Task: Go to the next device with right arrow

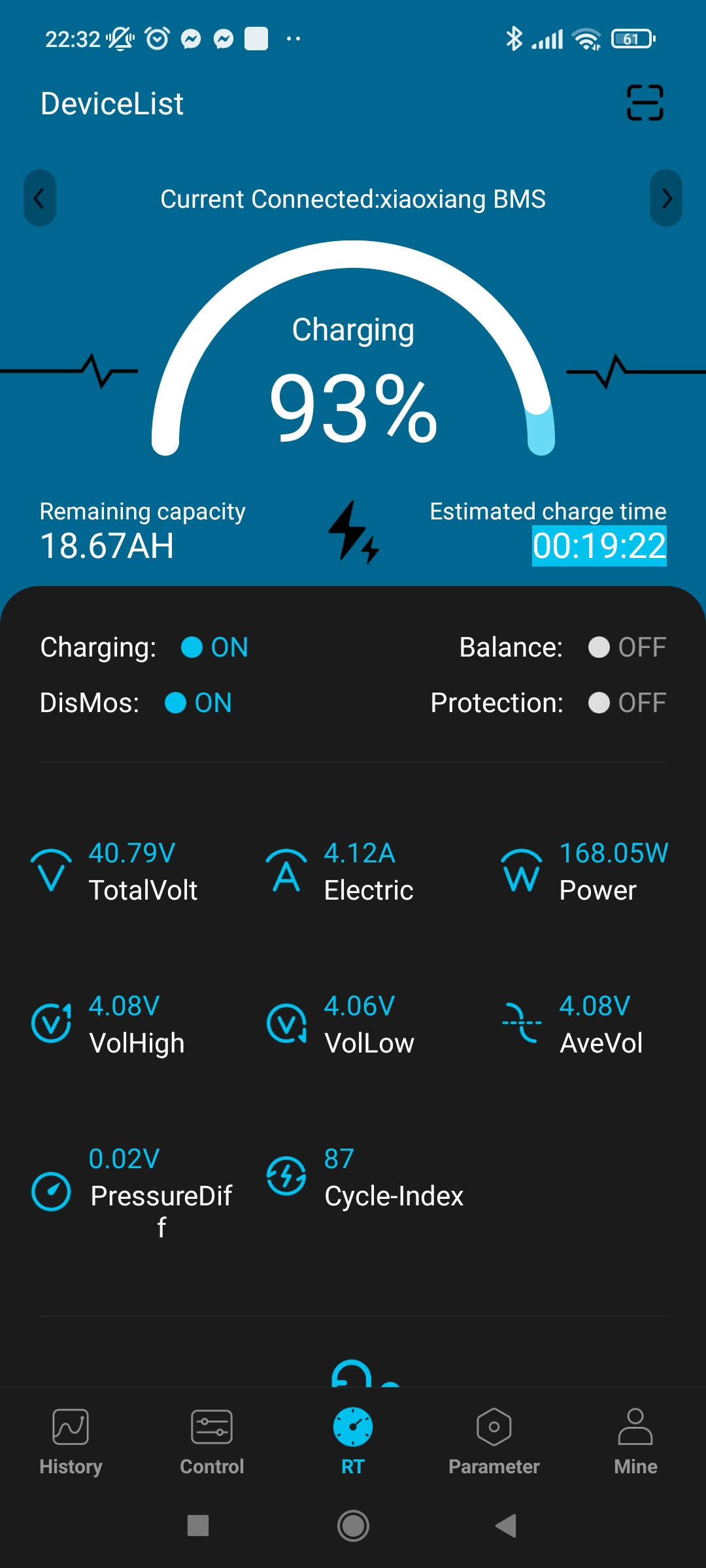Action: (x=666, y=198)
